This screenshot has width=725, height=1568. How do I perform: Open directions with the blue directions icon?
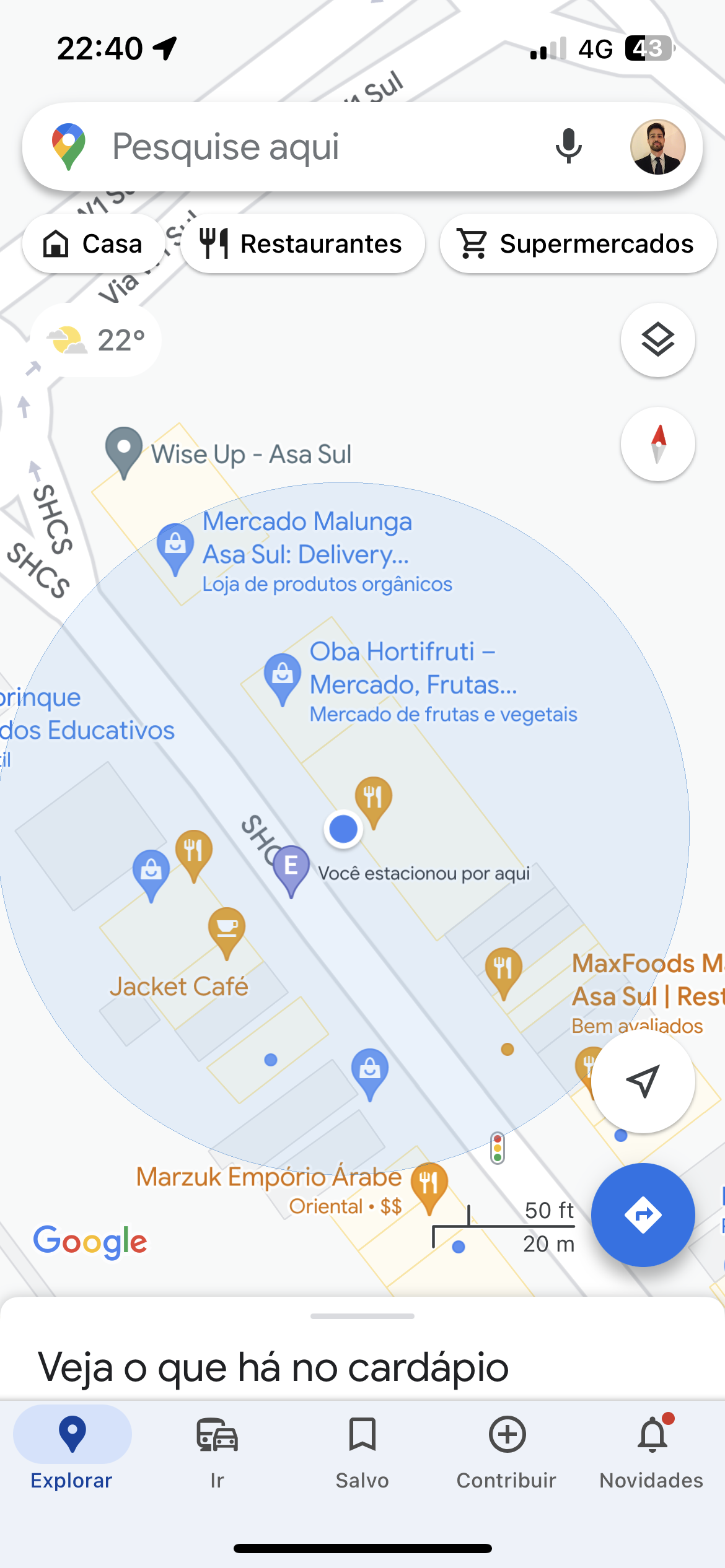[643, 1215]
